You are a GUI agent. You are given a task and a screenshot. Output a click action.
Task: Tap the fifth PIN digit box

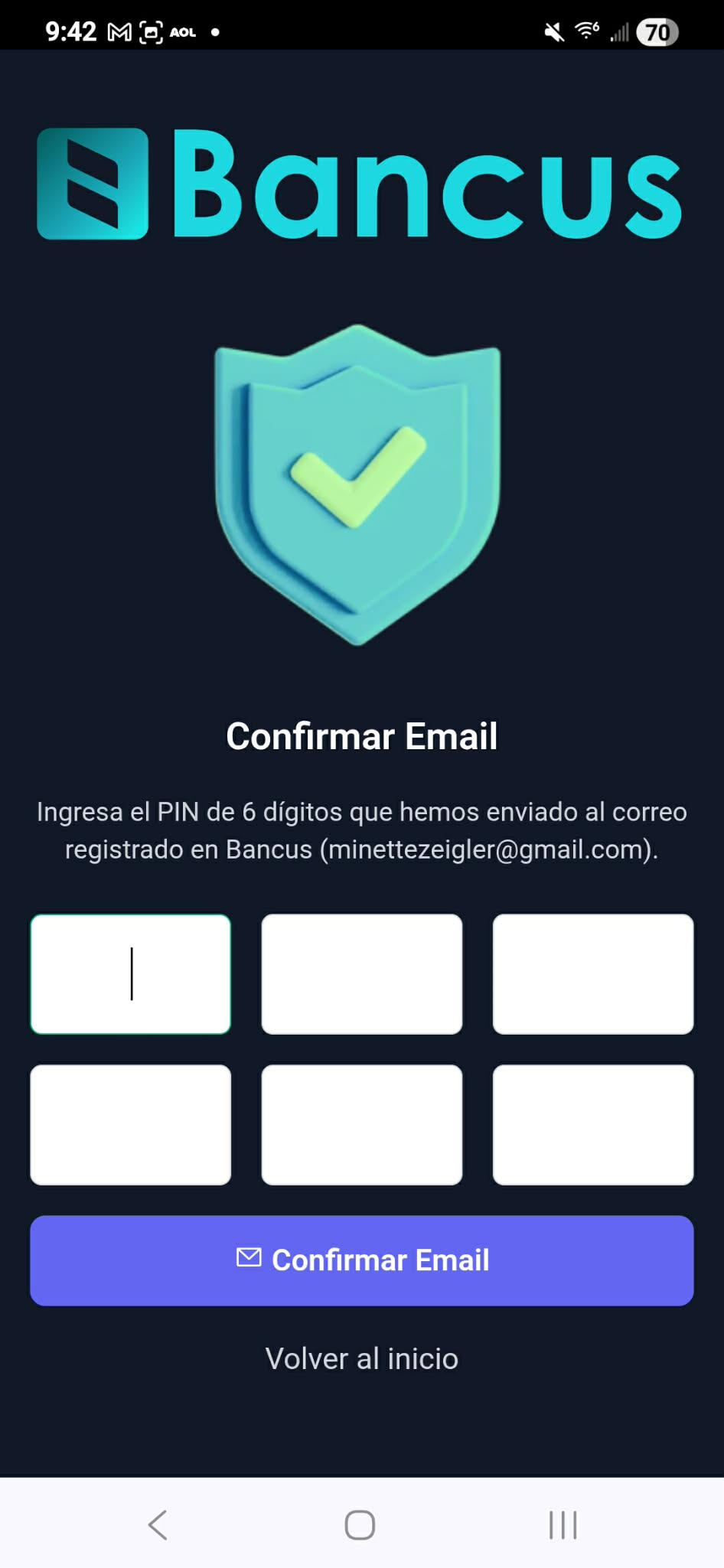point(362,1124)
